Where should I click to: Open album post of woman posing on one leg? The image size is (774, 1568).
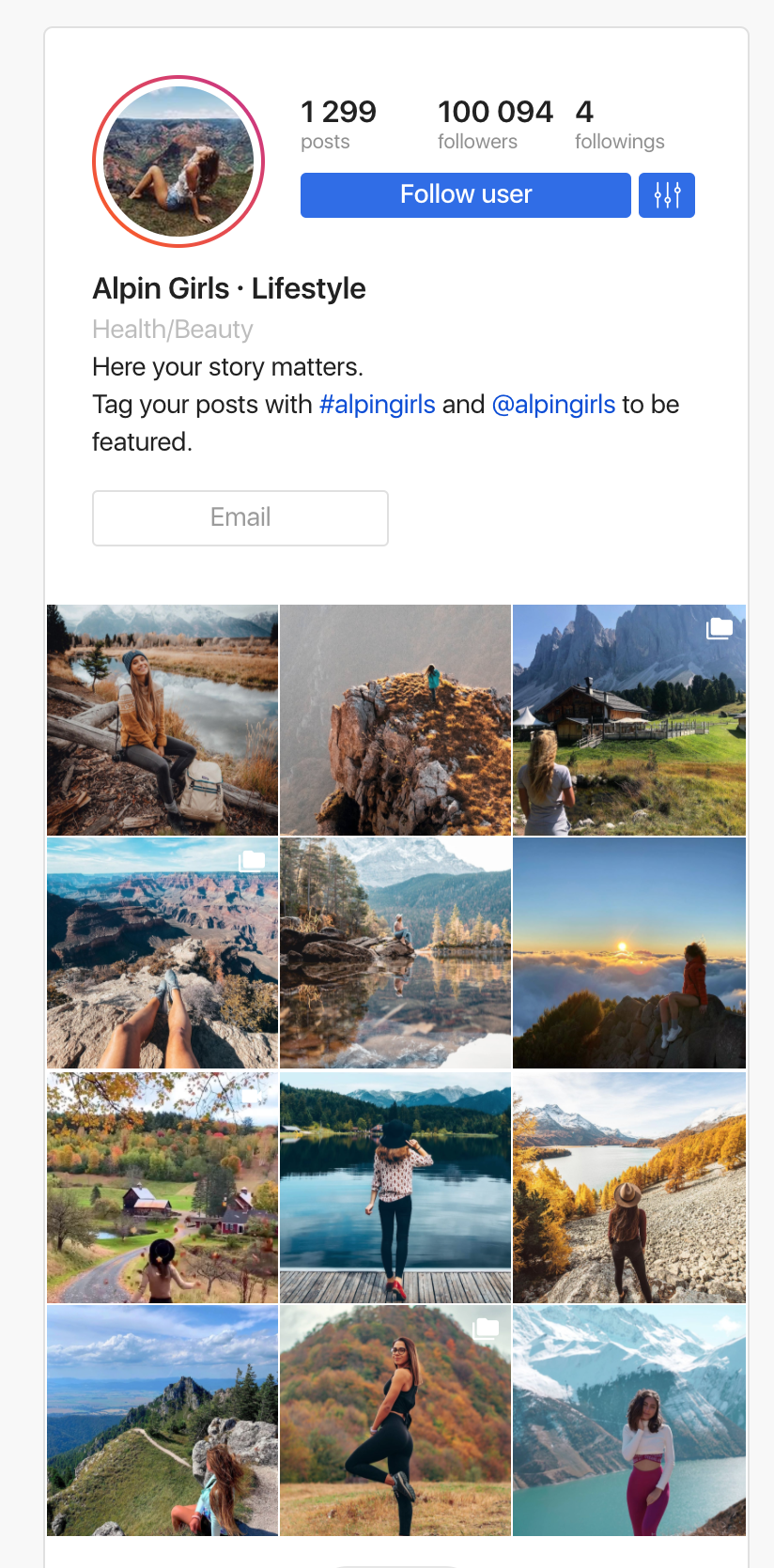click(395, 1420)
